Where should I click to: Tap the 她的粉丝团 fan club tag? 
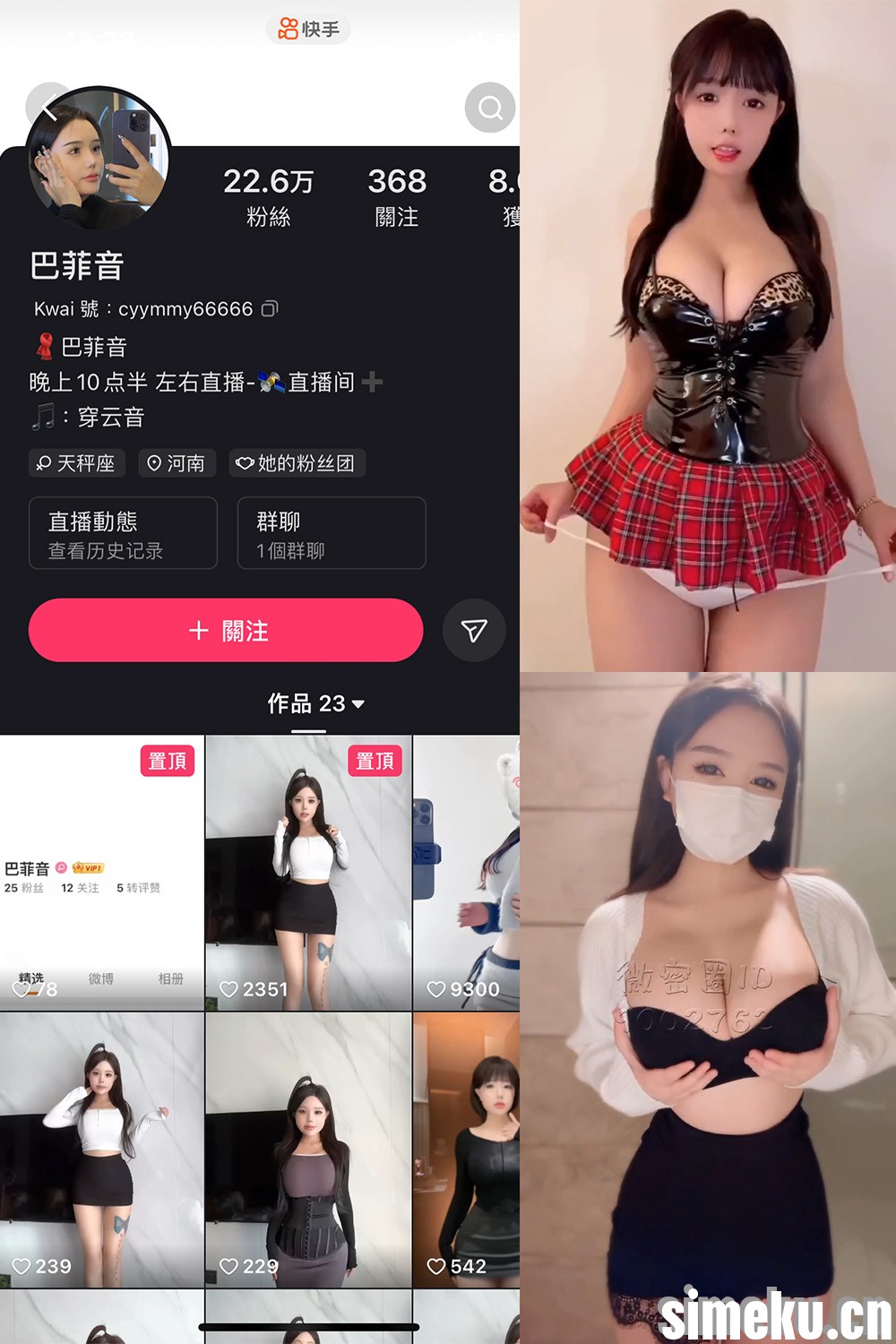297,464
